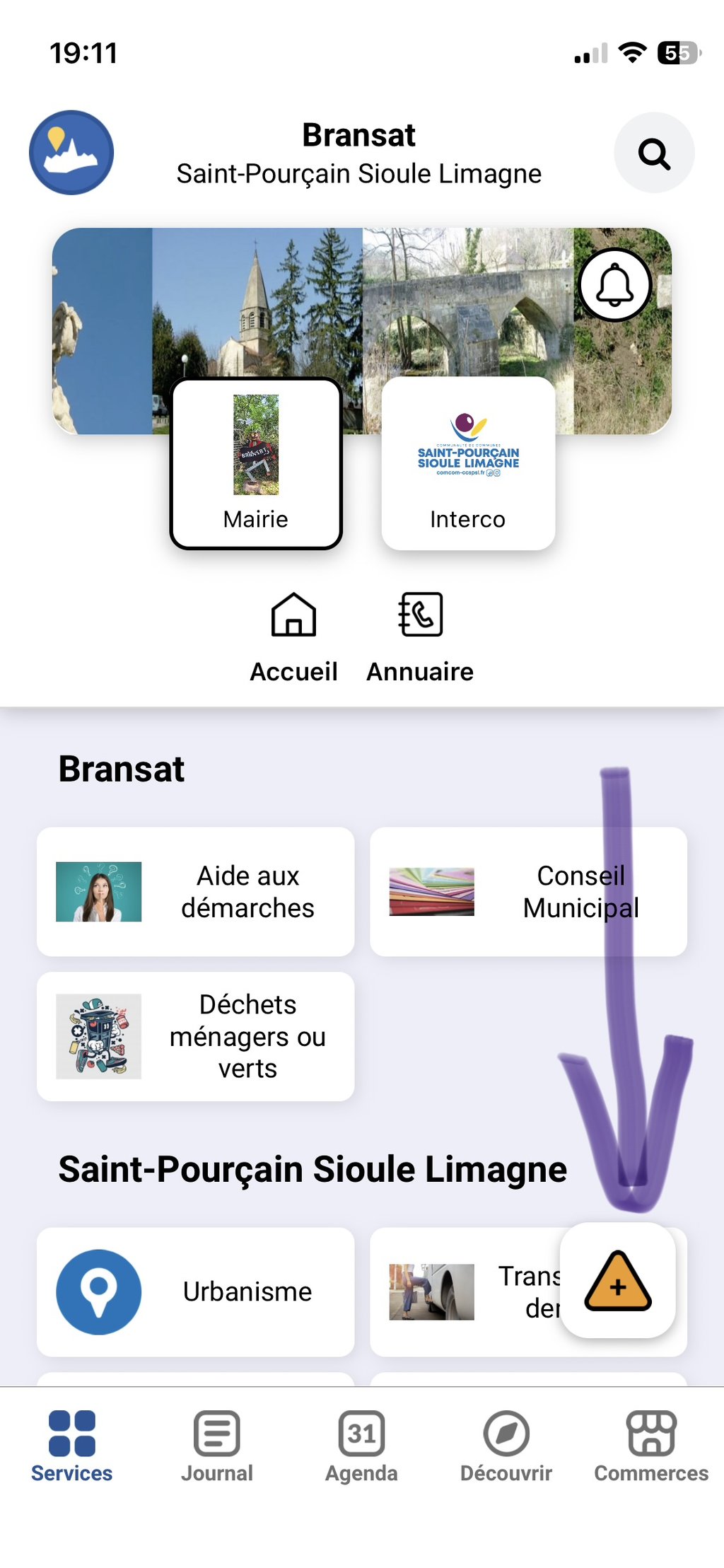This screenshot has height=1568, width=724.
Task: Open the Conseil Municipal card
Action: 528,891
